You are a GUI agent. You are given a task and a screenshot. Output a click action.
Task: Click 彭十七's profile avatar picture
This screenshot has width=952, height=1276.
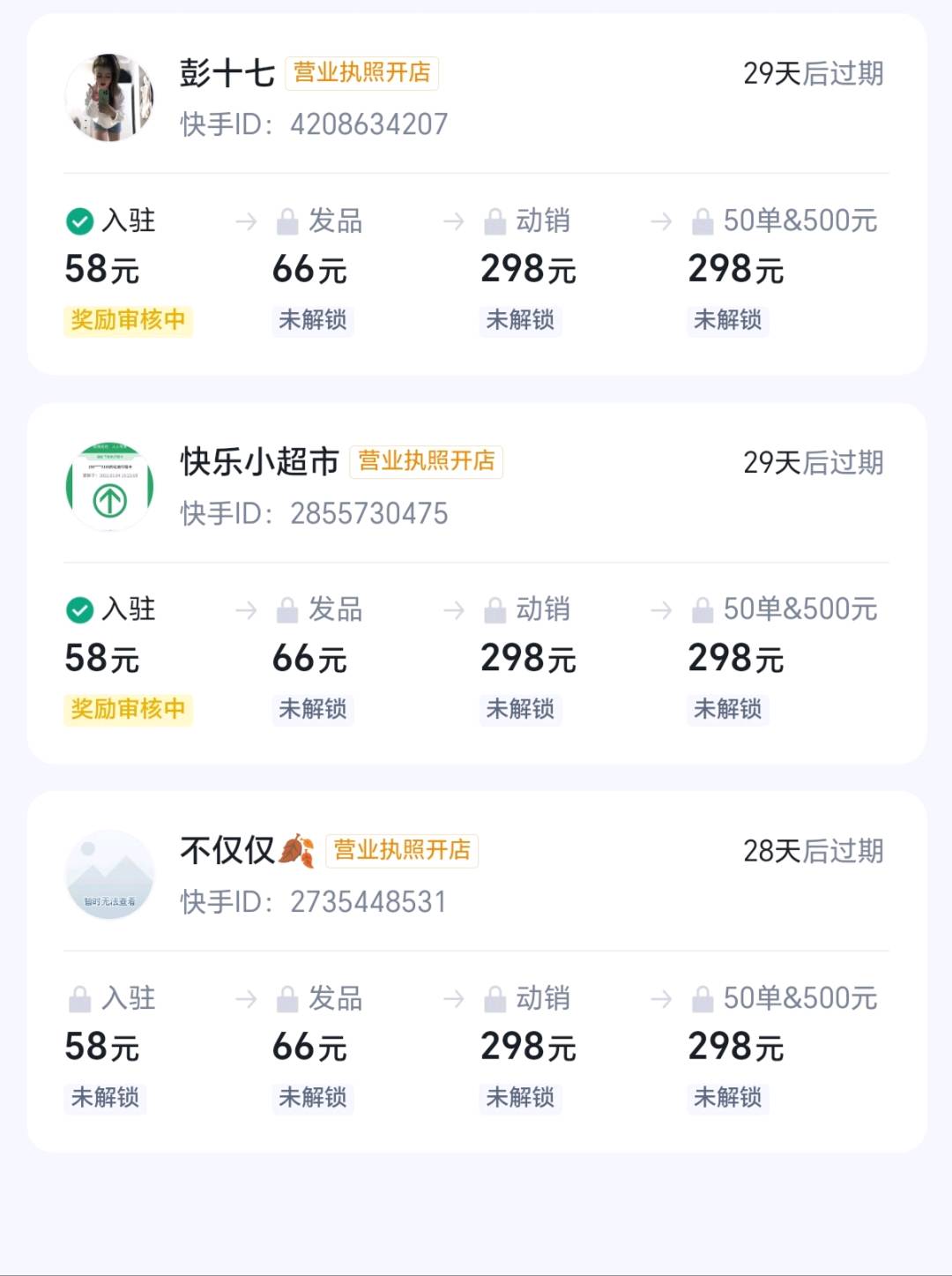click(x=109, y=97)
